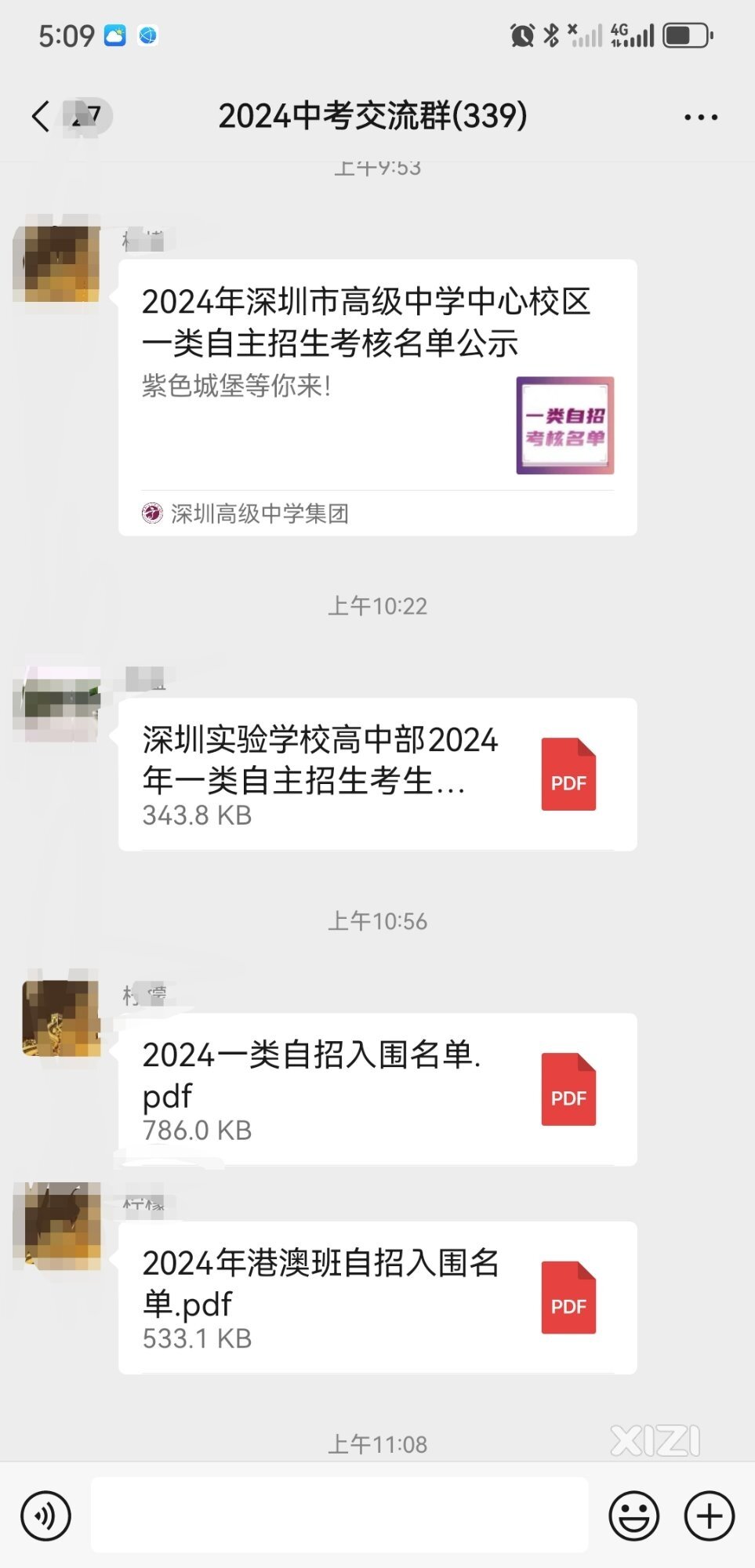Go back to the chat list
755x1568 pixels.
(41, 117)
